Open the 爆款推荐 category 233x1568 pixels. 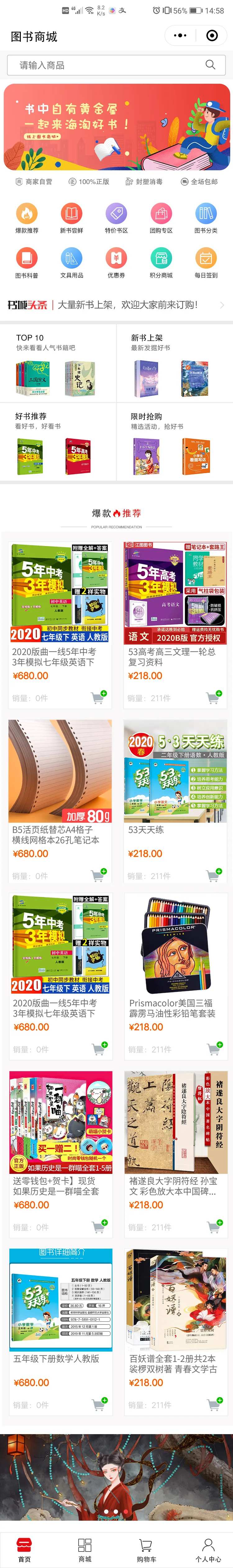[x=27, y=218]
